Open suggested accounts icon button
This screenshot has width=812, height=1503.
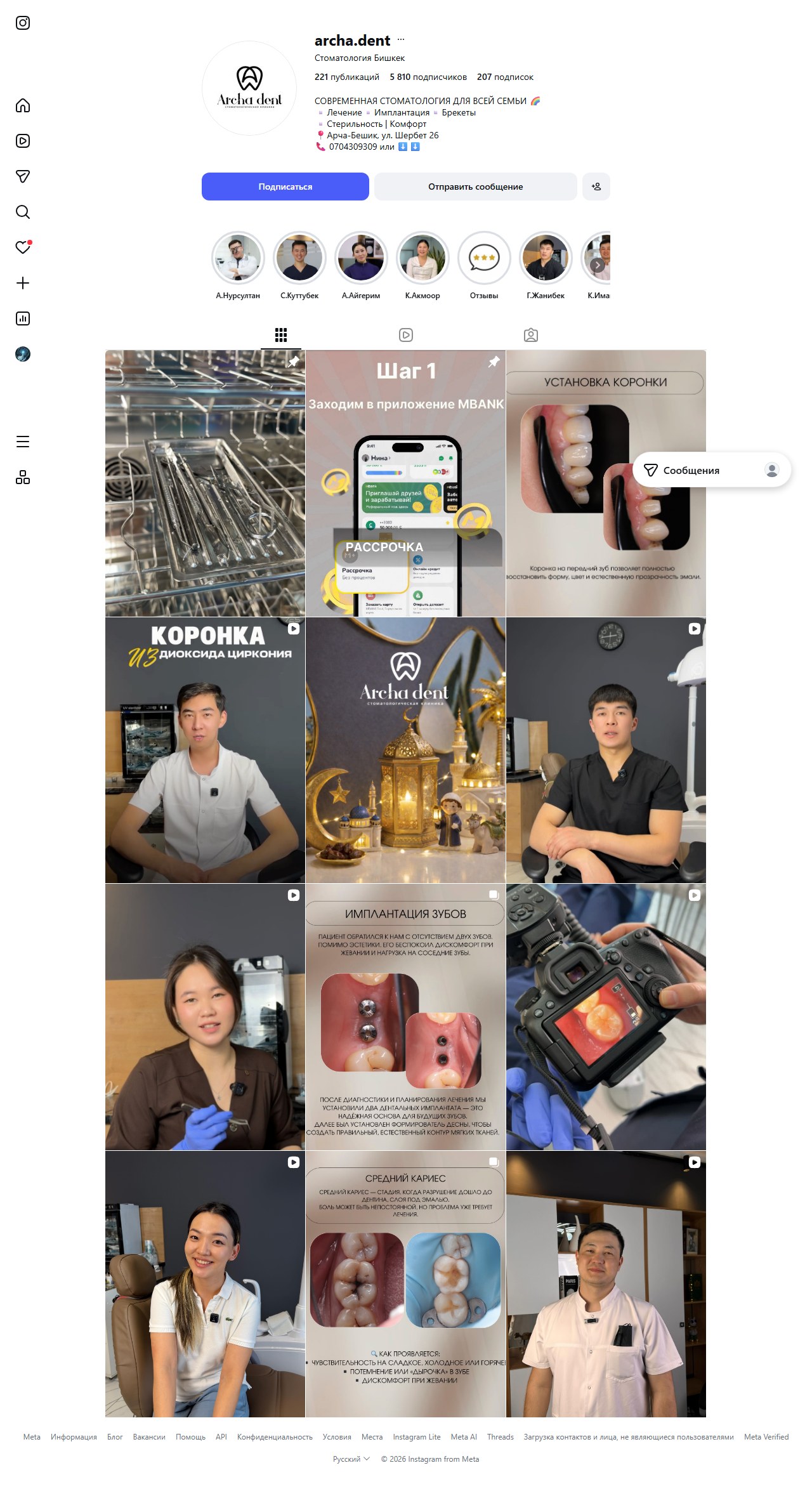tap(596, 187)
